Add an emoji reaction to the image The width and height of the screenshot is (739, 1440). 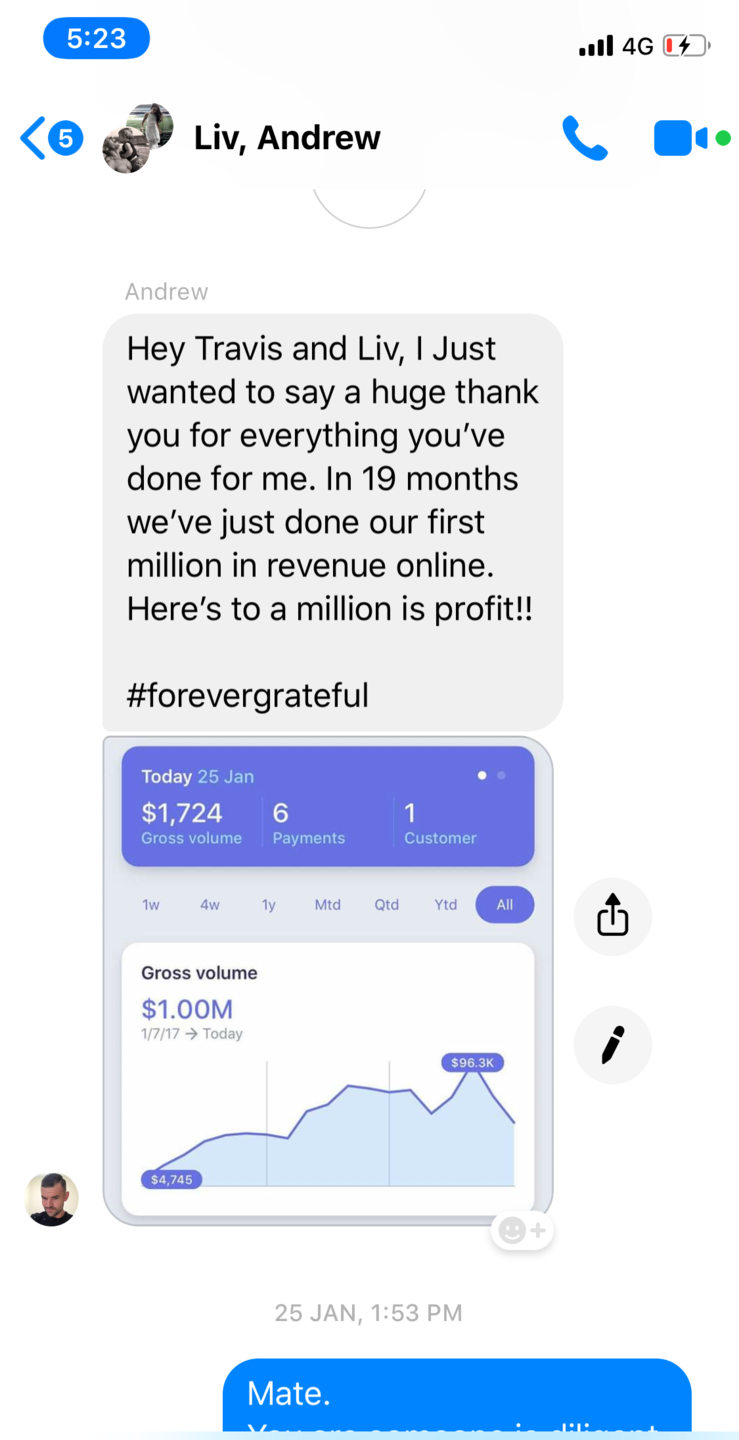[x=522, y=1230]
